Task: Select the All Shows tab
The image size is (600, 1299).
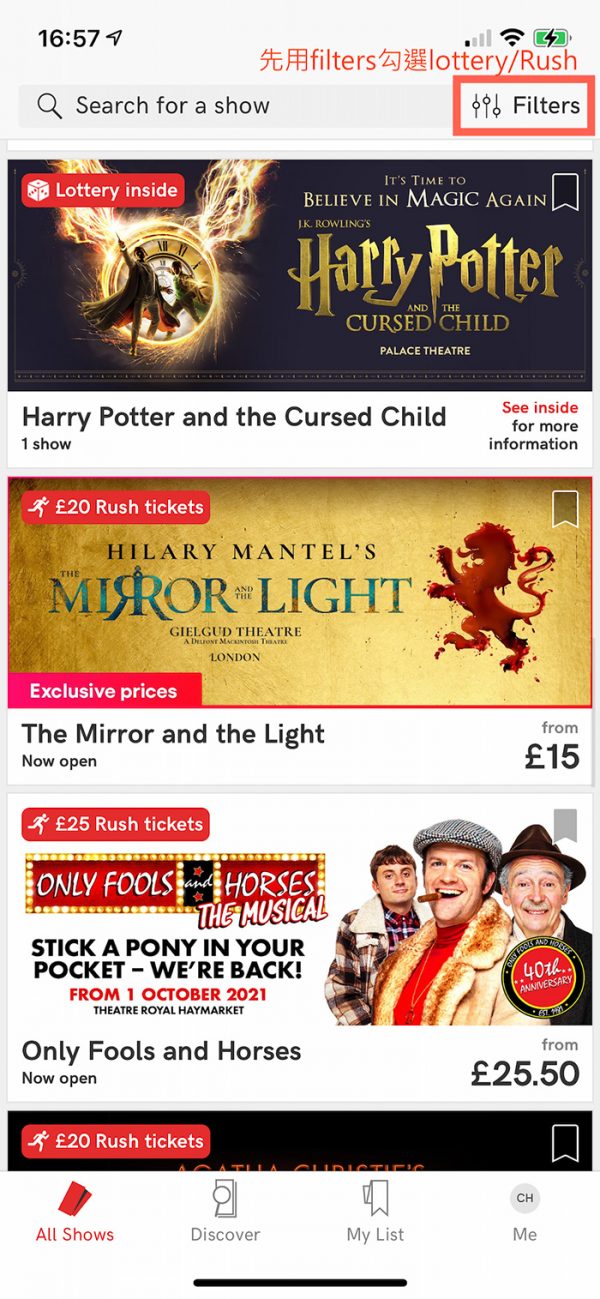Action: (75, 1210)
